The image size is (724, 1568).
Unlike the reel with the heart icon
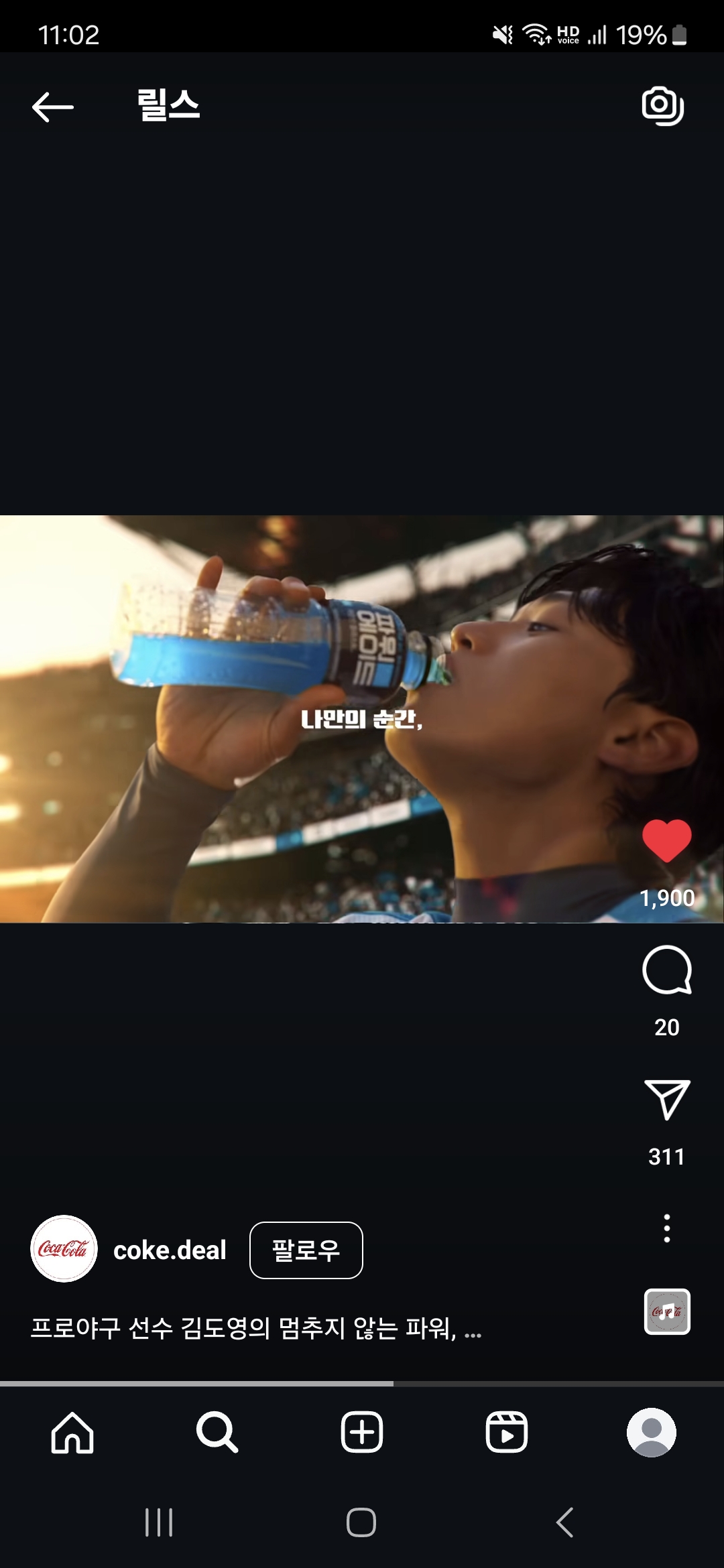click(666, 840)
